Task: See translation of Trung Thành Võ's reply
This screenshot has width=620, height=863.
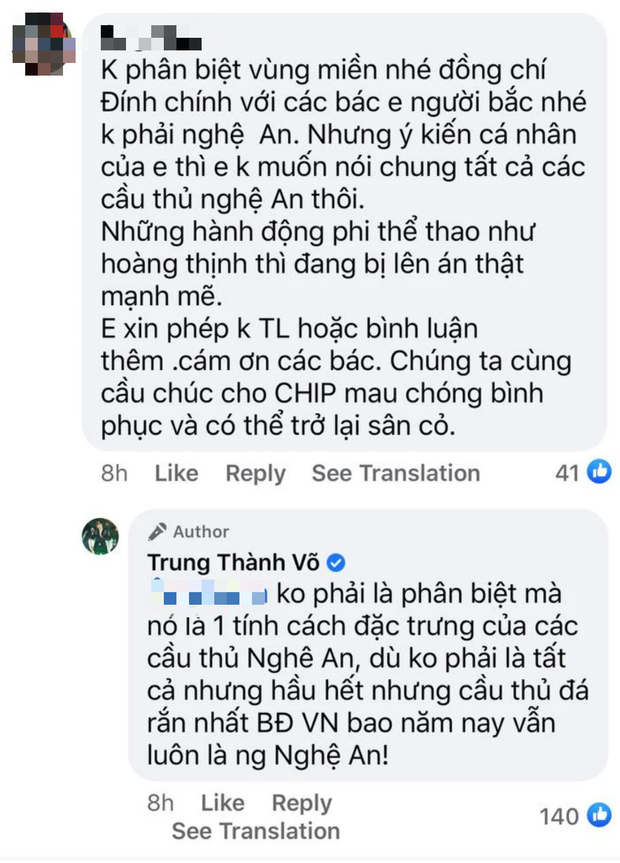Action: [255, 831]
